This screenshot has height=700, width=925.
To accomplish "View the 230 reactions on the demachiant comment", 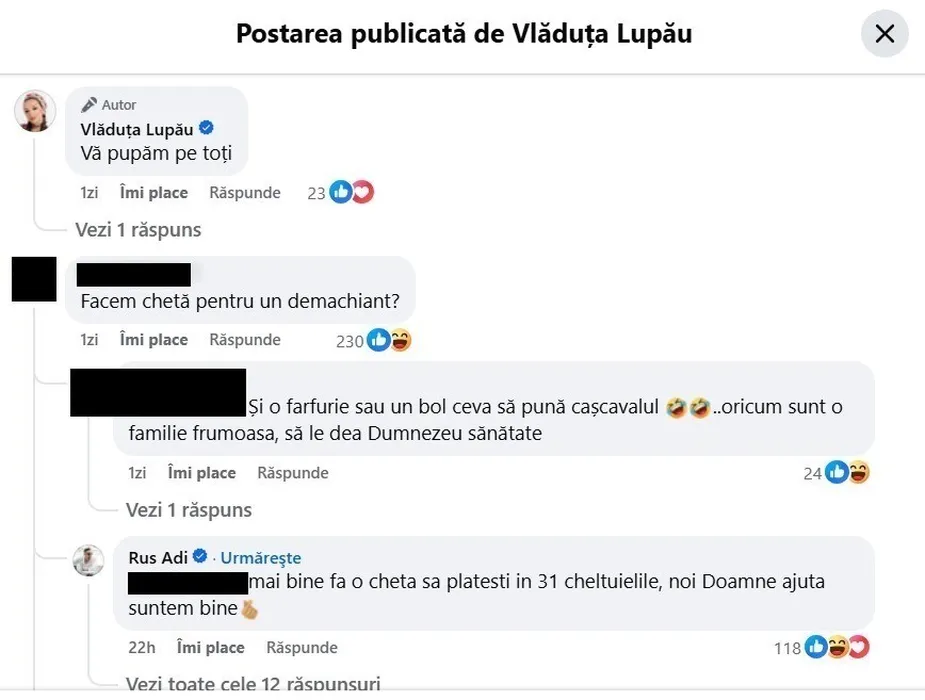I will (x=374, y=341).
